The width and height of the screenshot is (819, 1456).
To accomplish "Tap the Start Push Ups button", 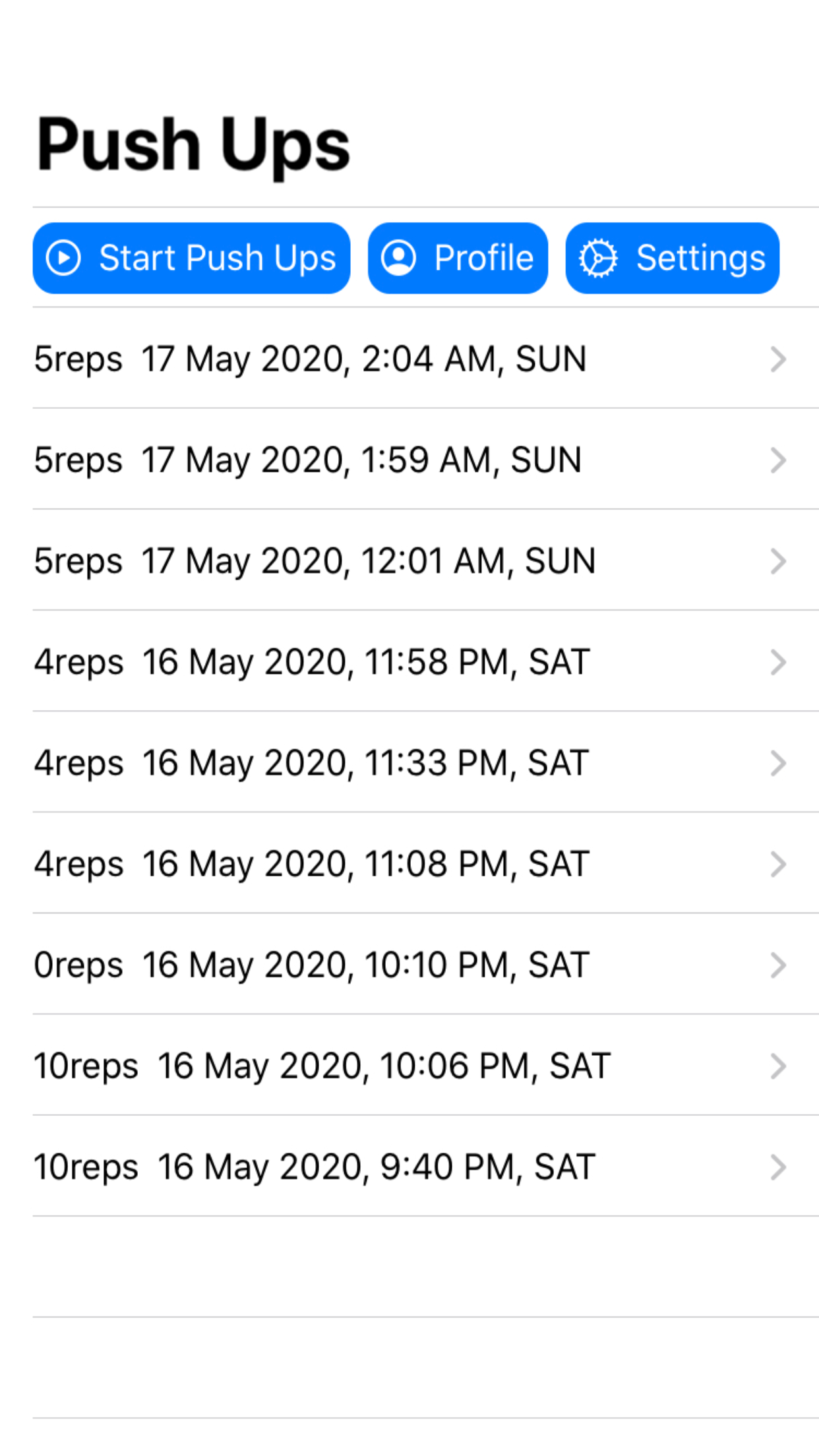I will (x=191, y=258).
